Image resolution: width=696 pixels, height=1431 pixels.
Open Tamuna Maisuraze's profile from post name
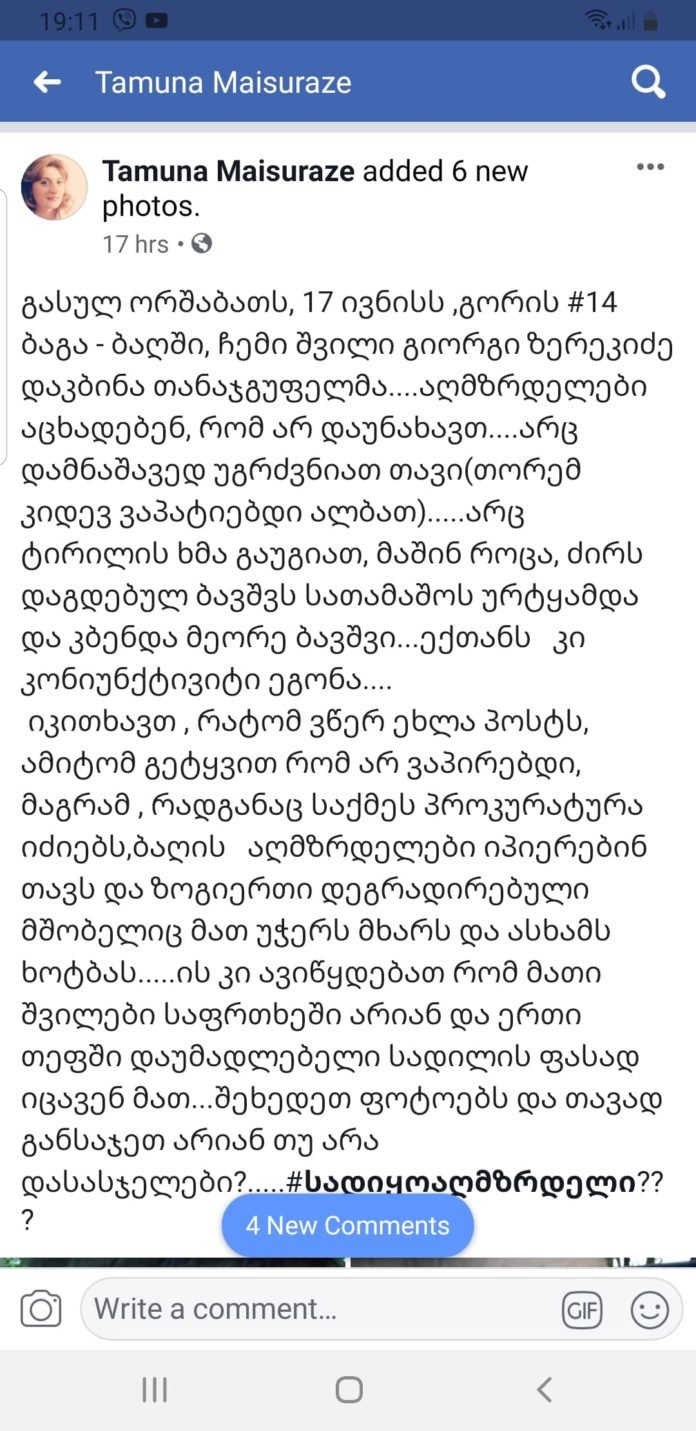coord(228,171)
